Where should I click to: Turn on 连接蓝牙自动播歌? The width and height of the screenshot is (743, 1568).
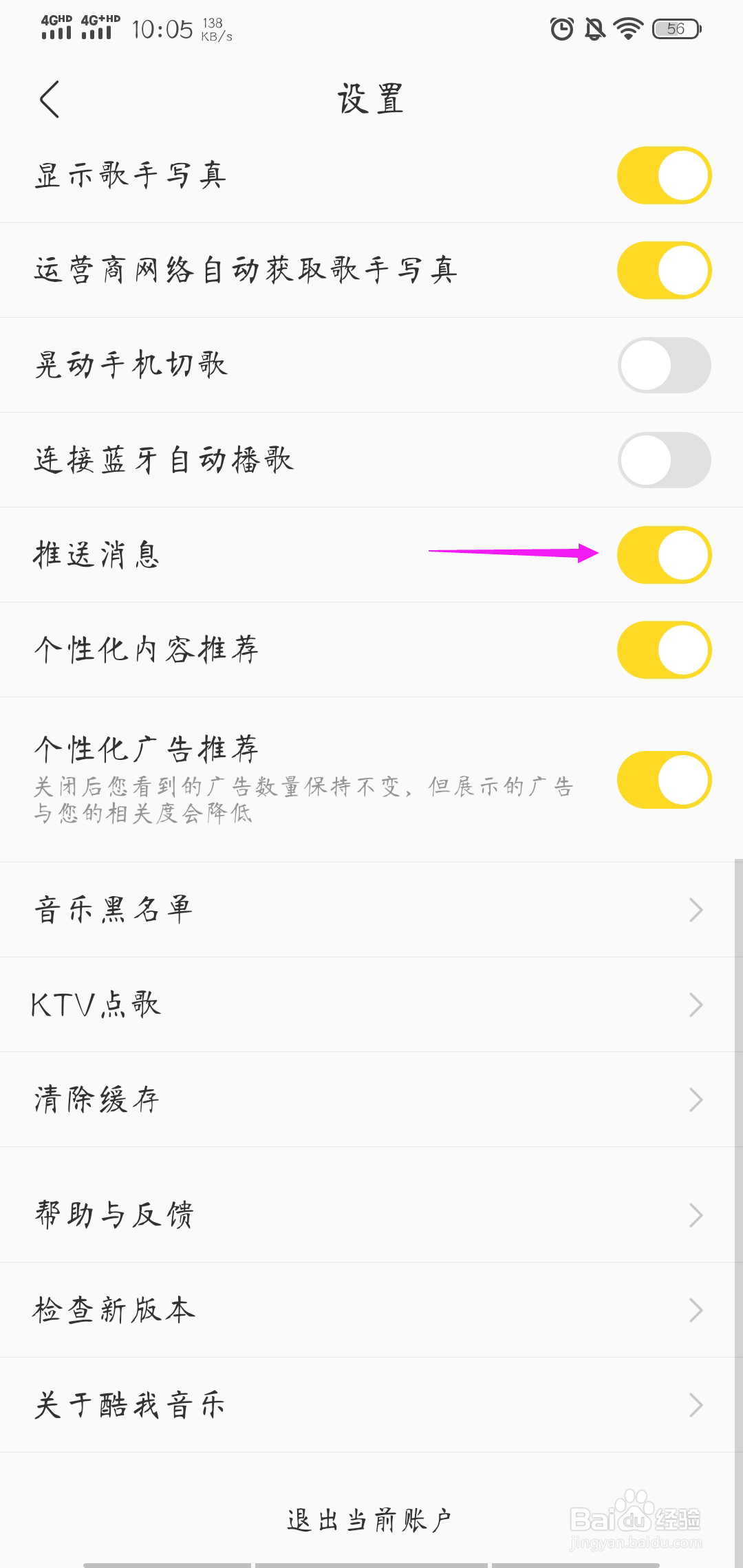pyautogui.click(x=664, y=460)
